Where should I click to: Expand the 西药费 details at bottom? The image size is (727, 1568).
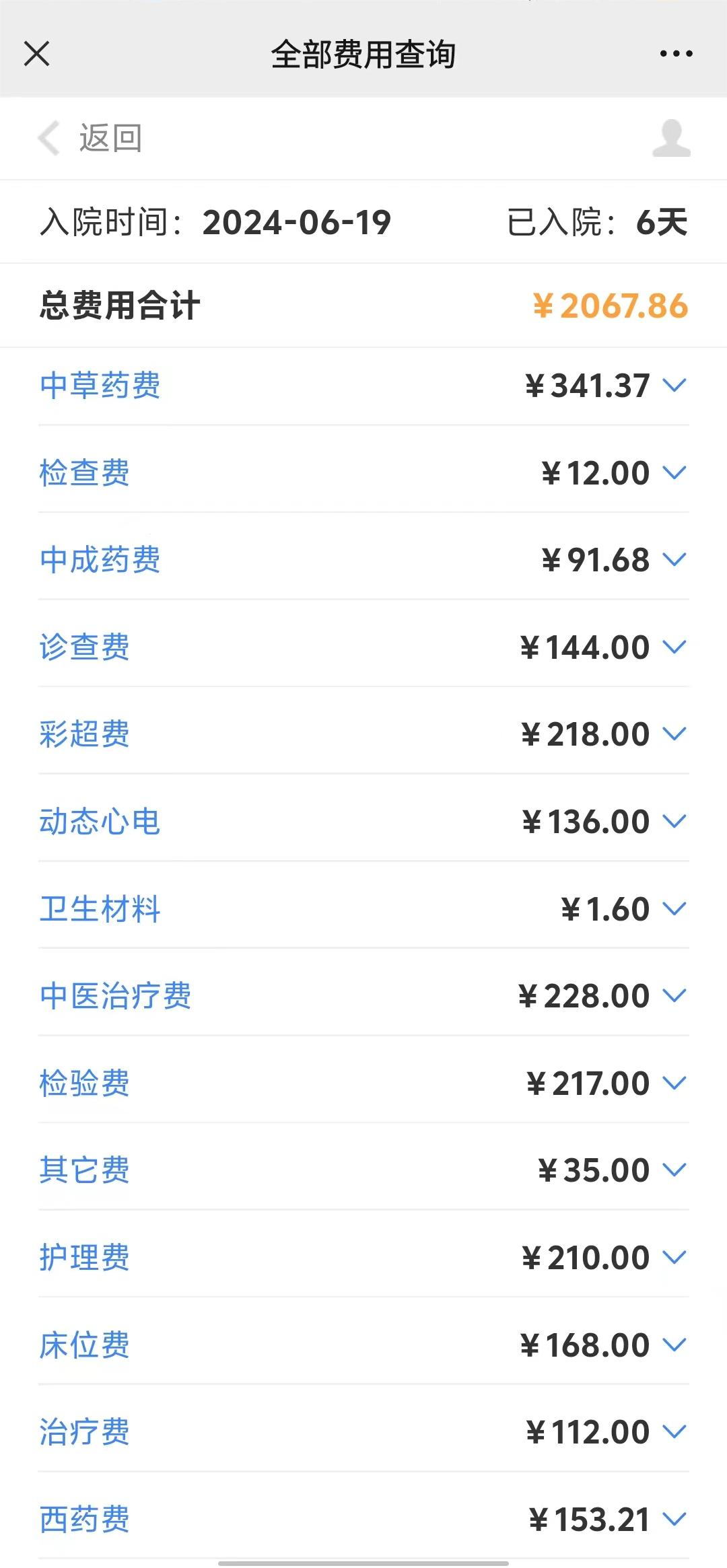click(675, 1520)
